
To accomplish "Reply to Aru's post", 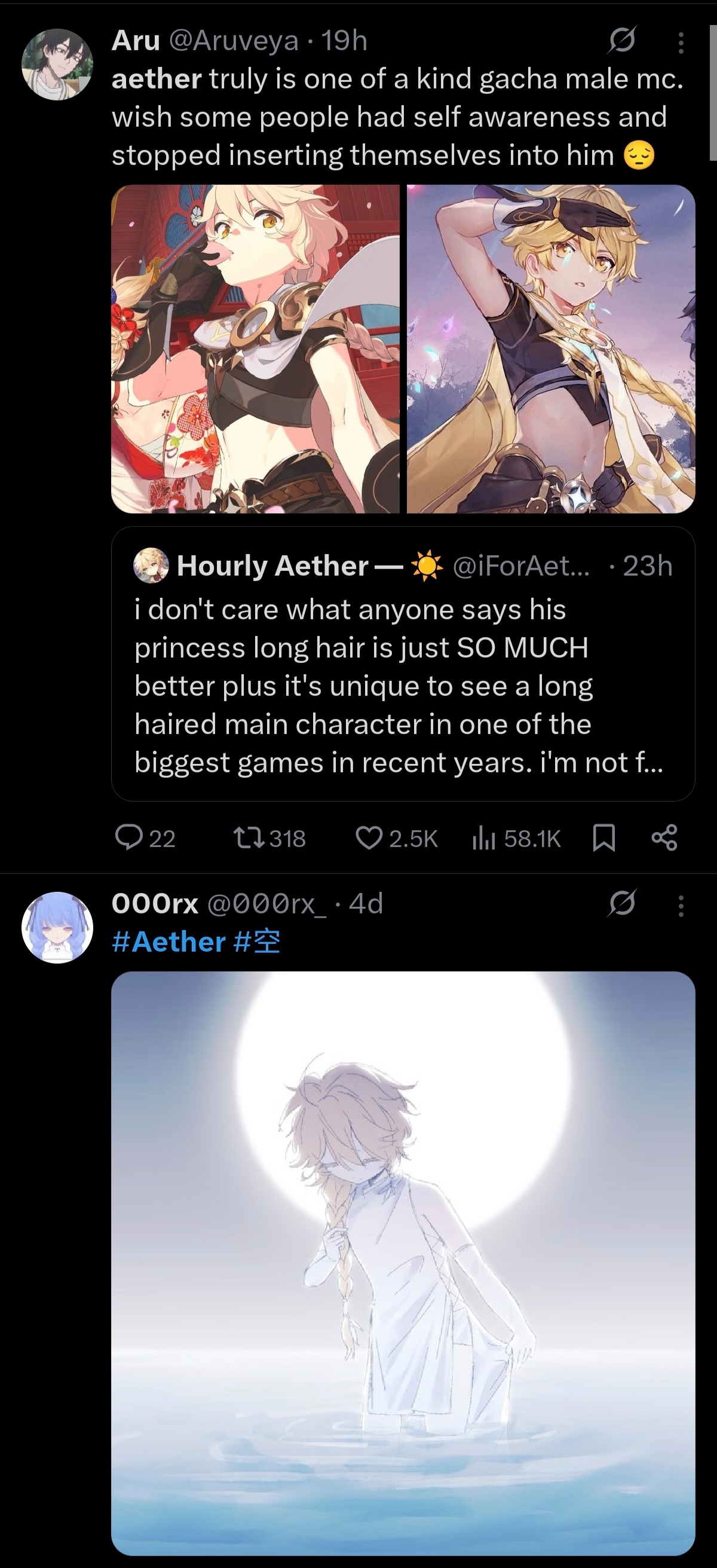I will click(x=145, y=838).
